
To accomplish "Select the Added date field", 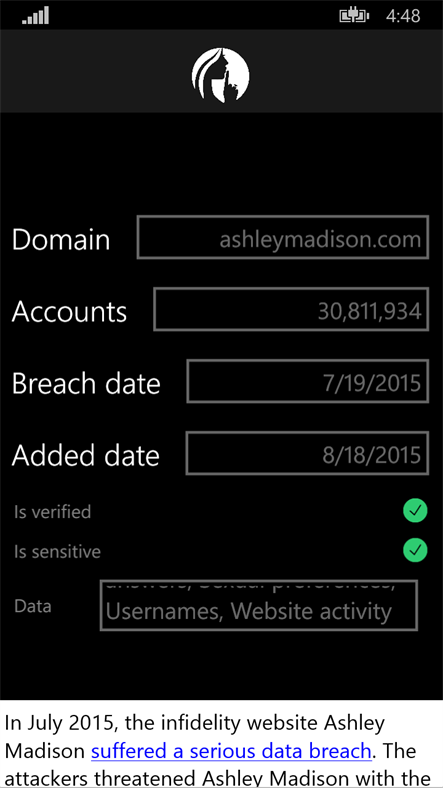I will (307, 453).
